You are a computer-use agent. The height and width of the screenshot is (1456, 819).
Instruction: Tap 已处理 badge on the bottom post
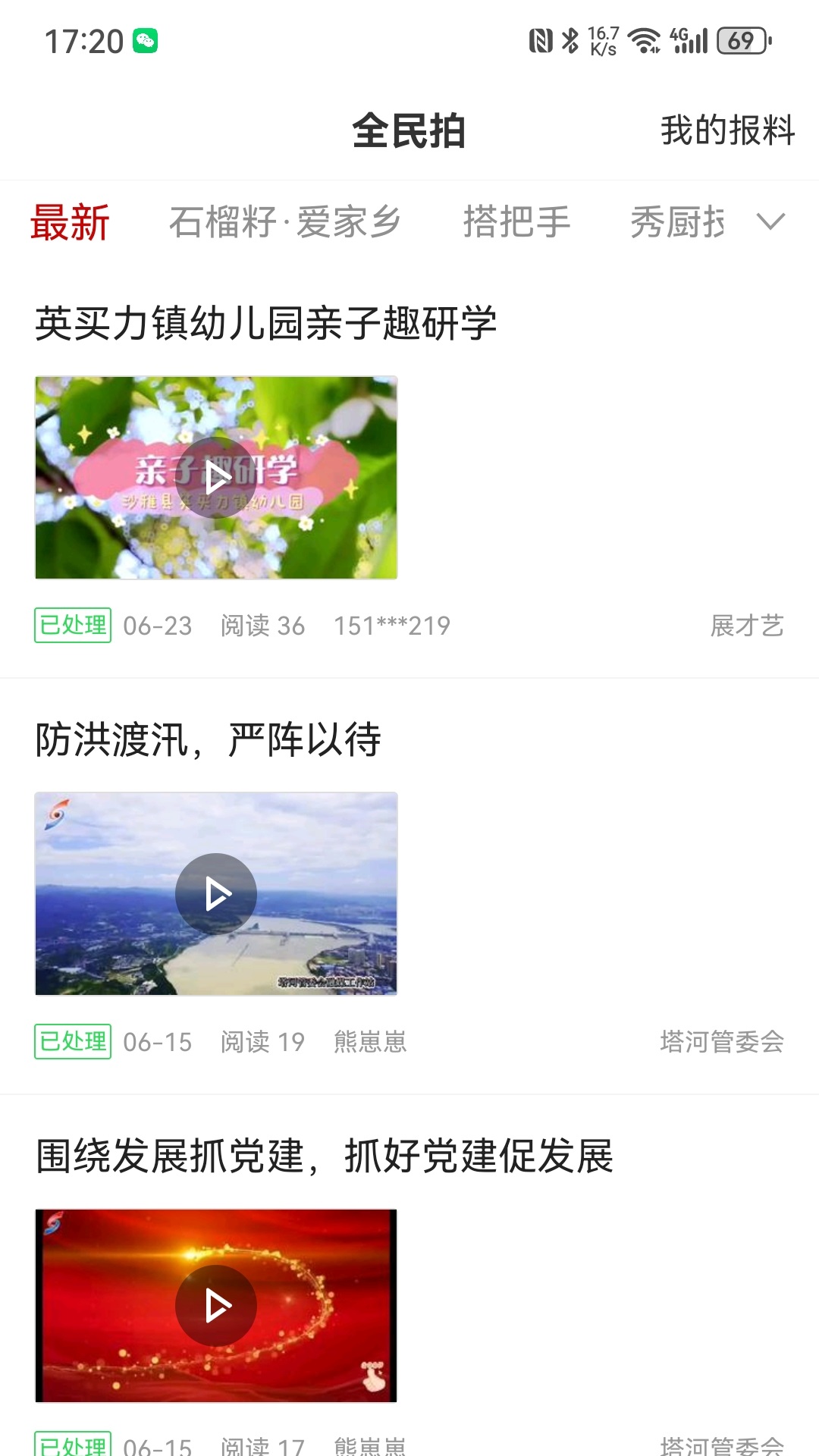(x=73, y=1445)
